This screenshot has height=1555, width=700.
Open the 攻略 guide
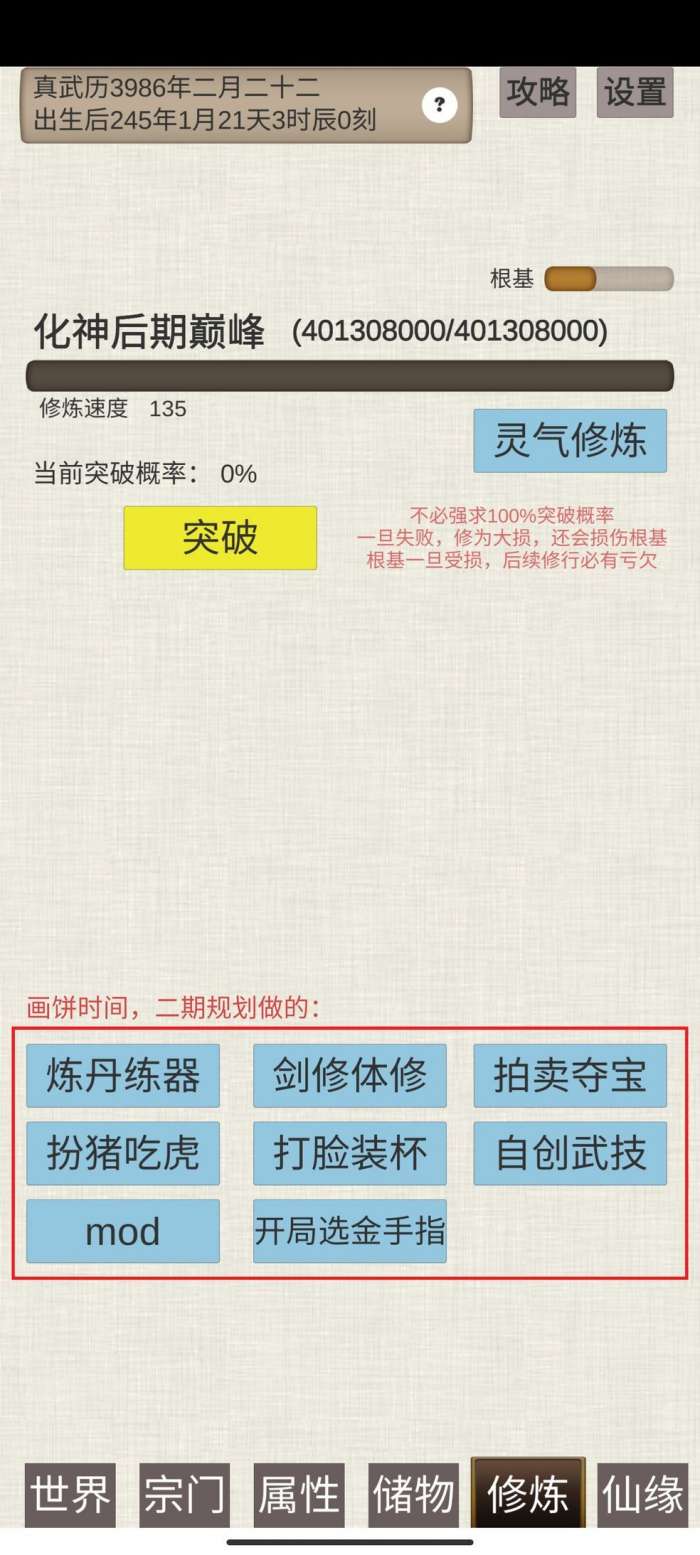[x=538, y=92]
